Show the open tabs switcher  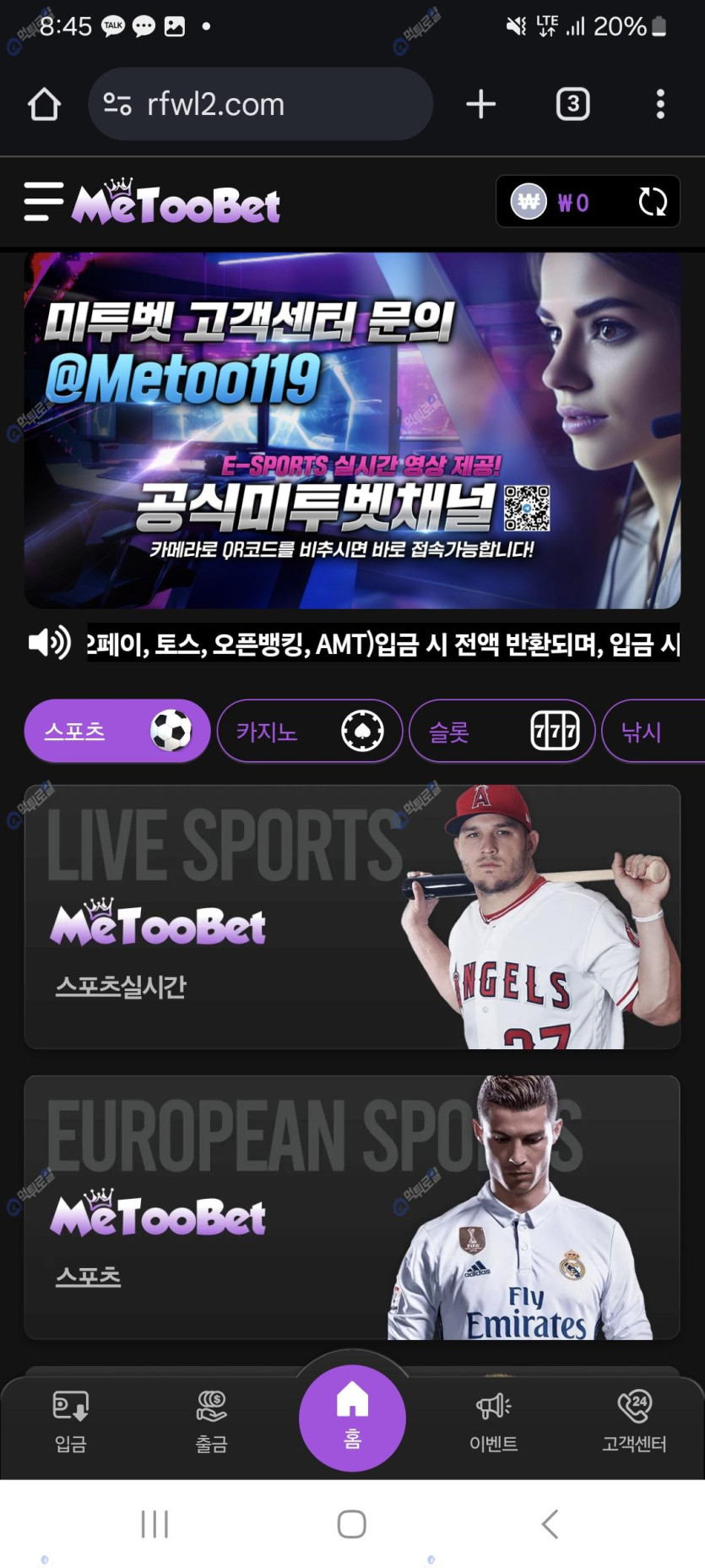pos(572,105)
